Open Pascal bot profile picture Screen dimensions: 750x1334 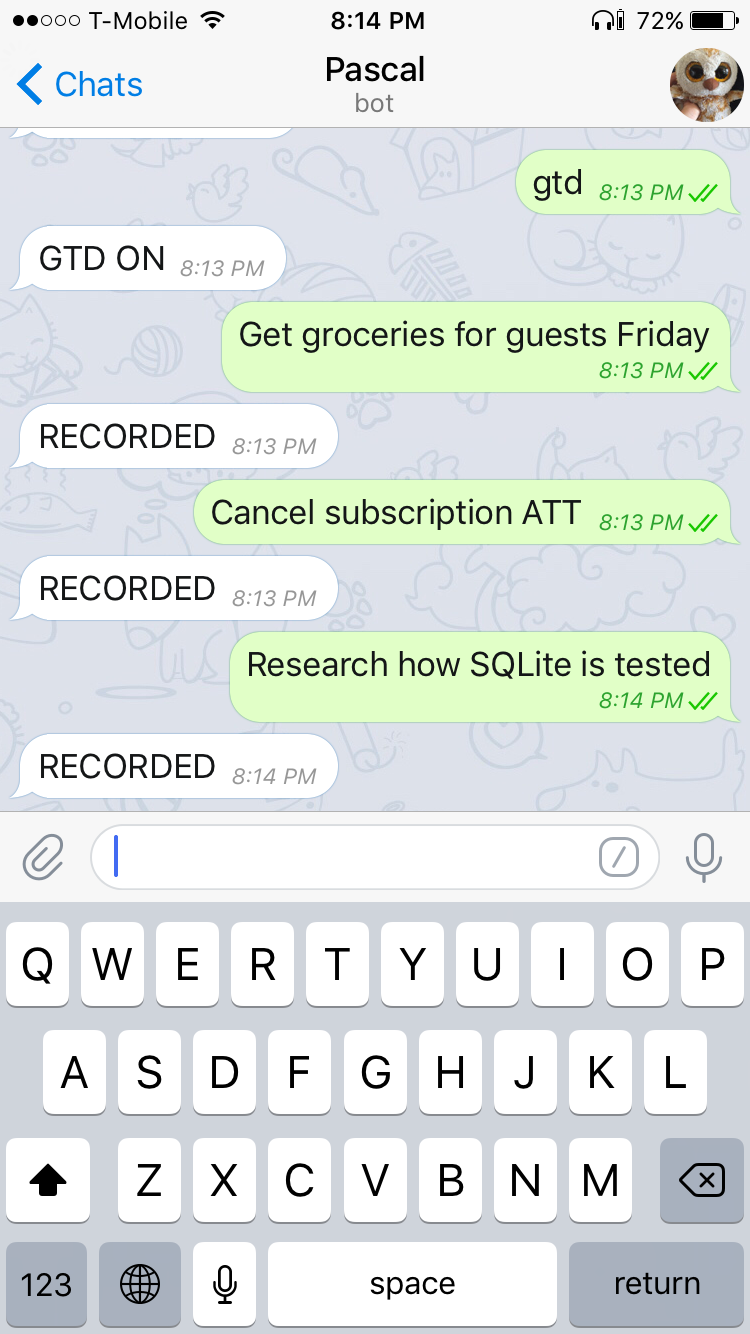(706, 86)
